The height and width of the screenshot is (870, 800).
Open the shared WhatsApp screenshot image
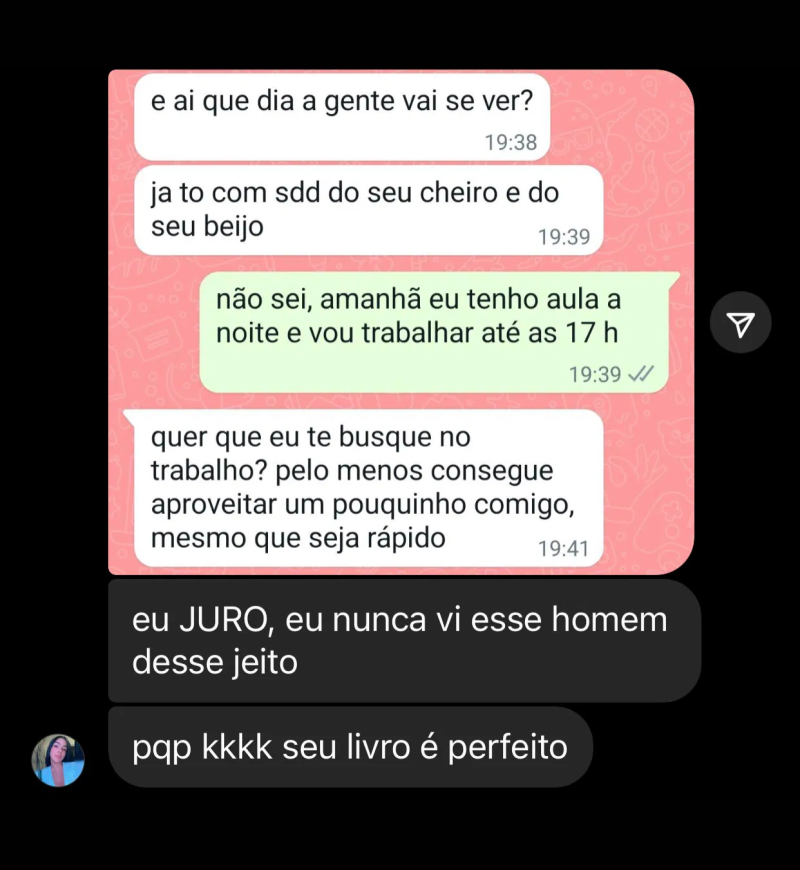point(400,320)
